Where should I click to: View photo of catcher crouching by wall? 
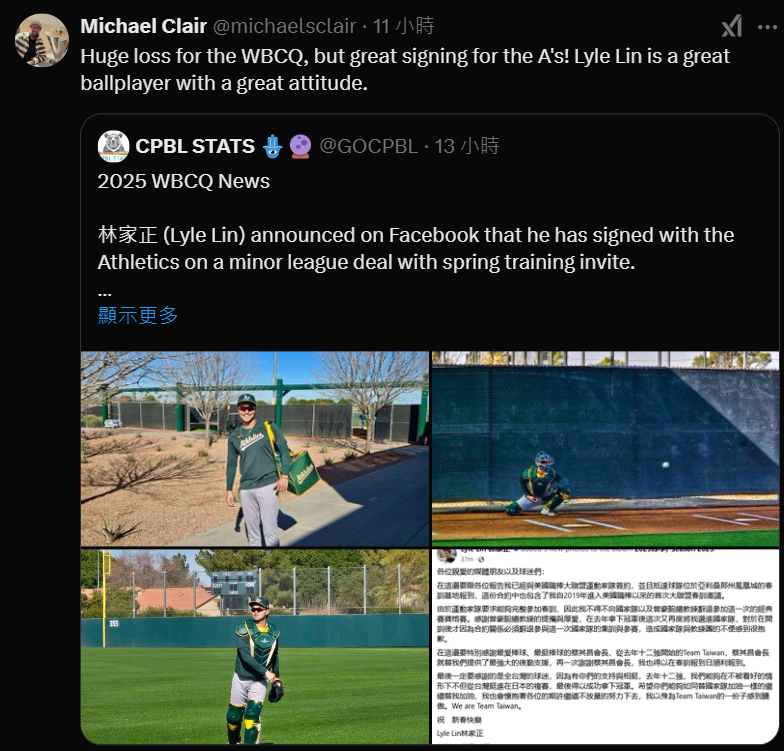coord(605,448)
